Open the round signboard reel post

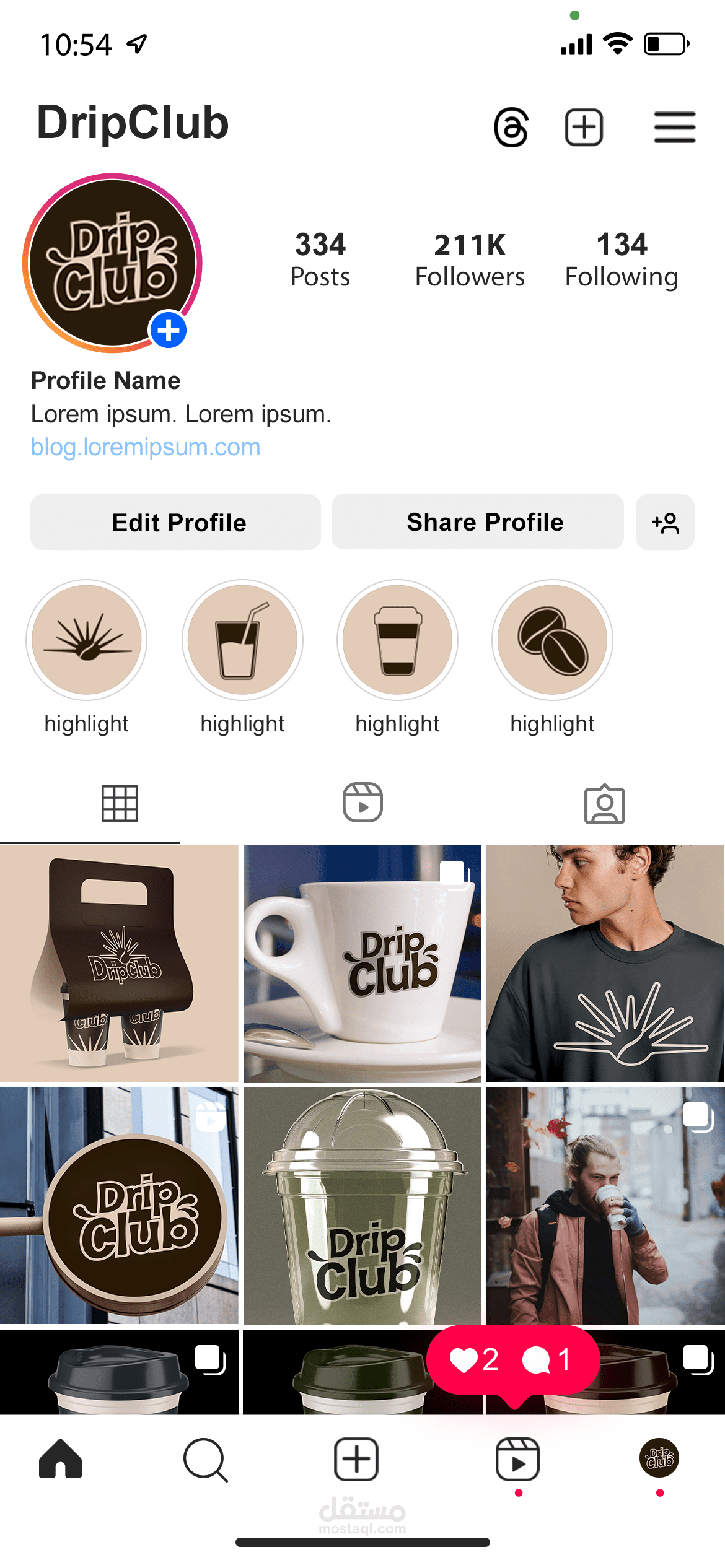tap(119, 1205)
